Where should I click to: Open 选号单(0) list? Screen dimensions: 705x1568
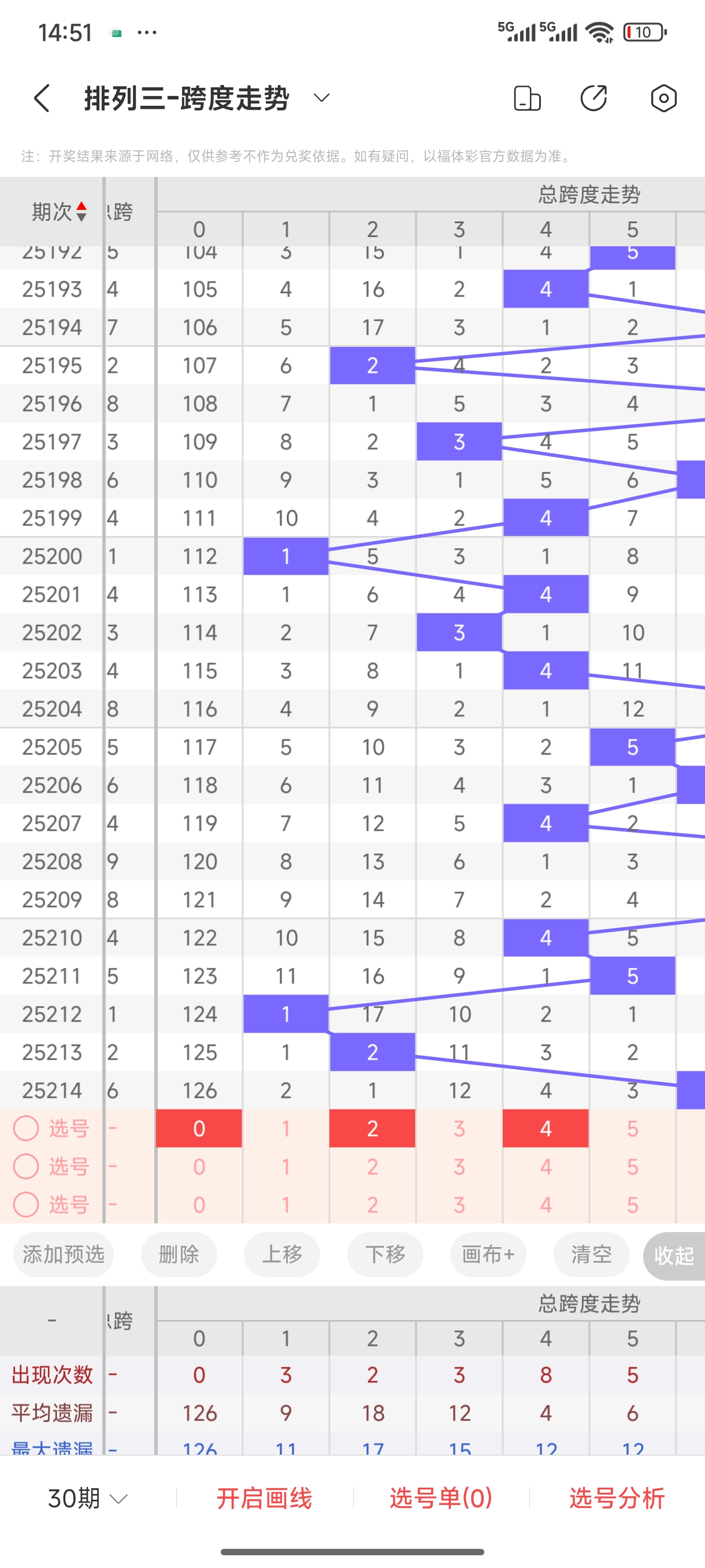pos(441,1498)
